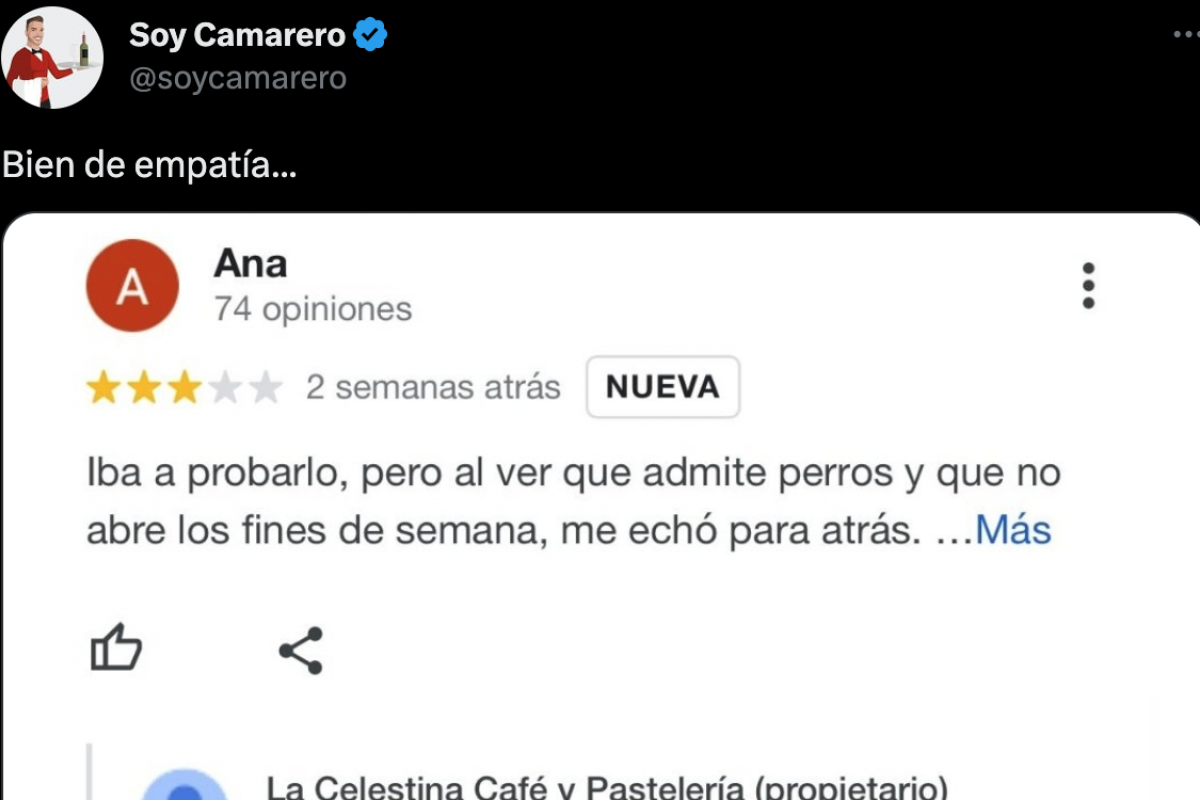Open Soy Camarero's profile picture
This screenshot has width=1200, height=800.
click(51, 57)
